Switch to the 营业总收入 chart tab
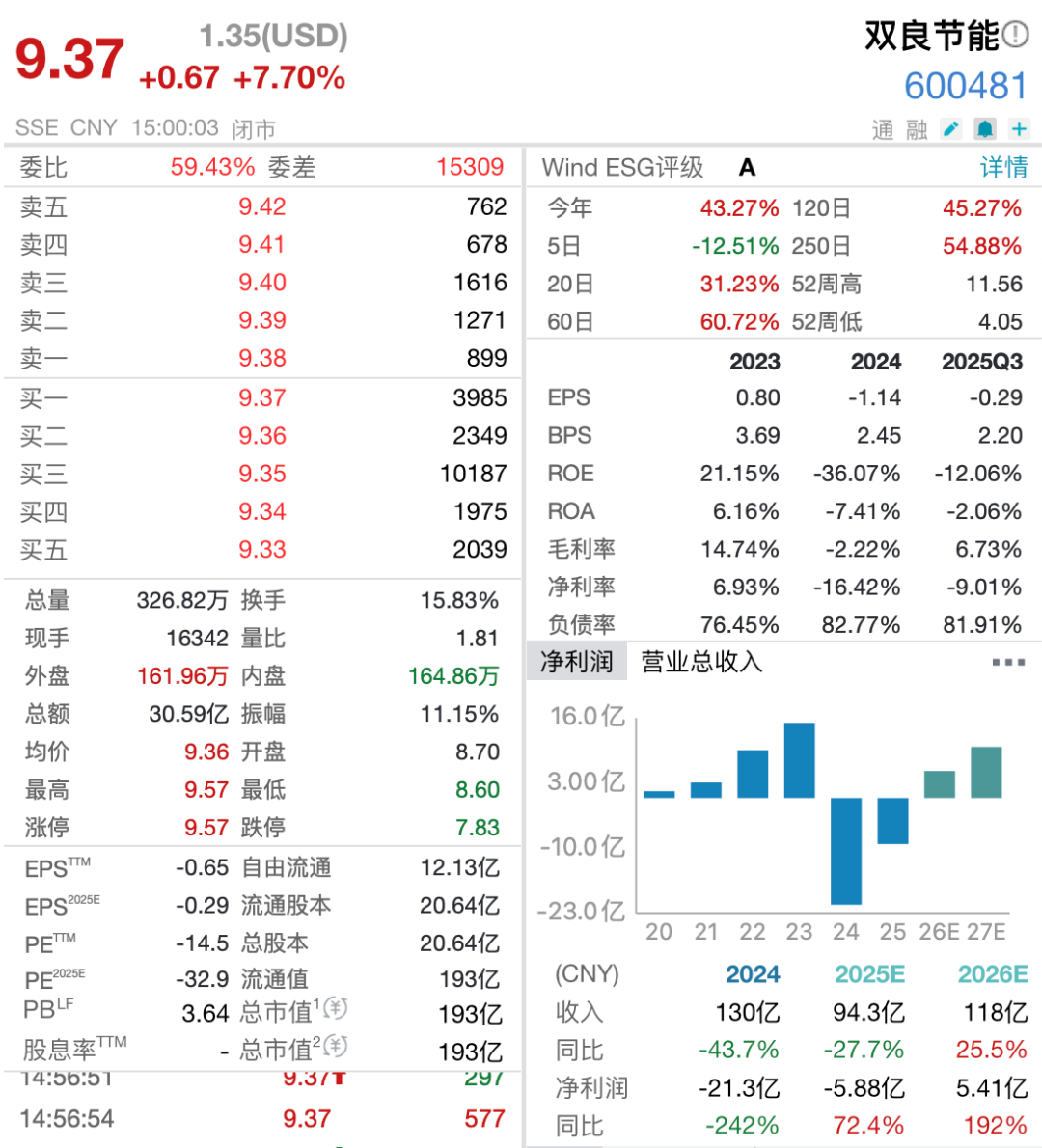This screenshot has height=1148, width=1042. pyautogui.click(x=701, y=662)
